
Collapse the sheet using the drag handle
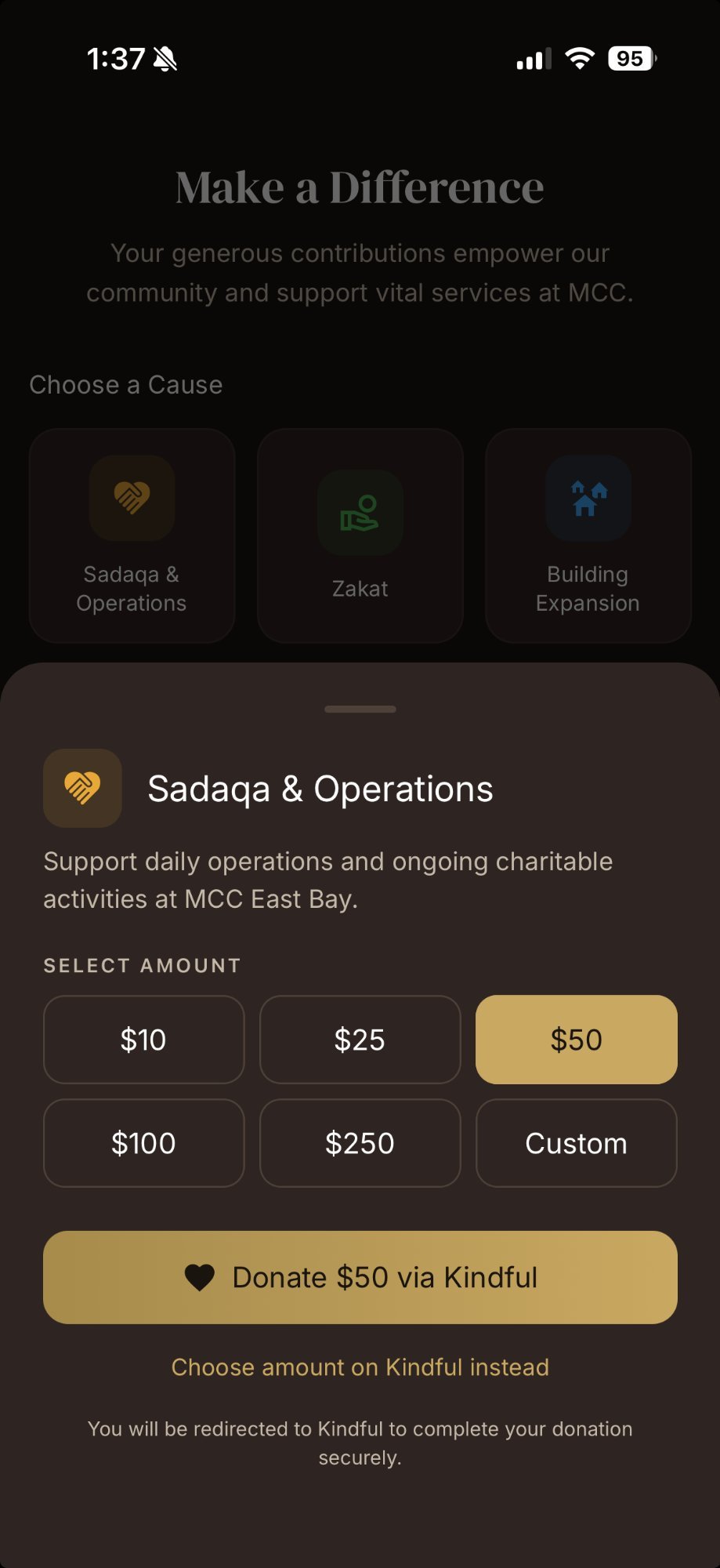pos(360,708)
